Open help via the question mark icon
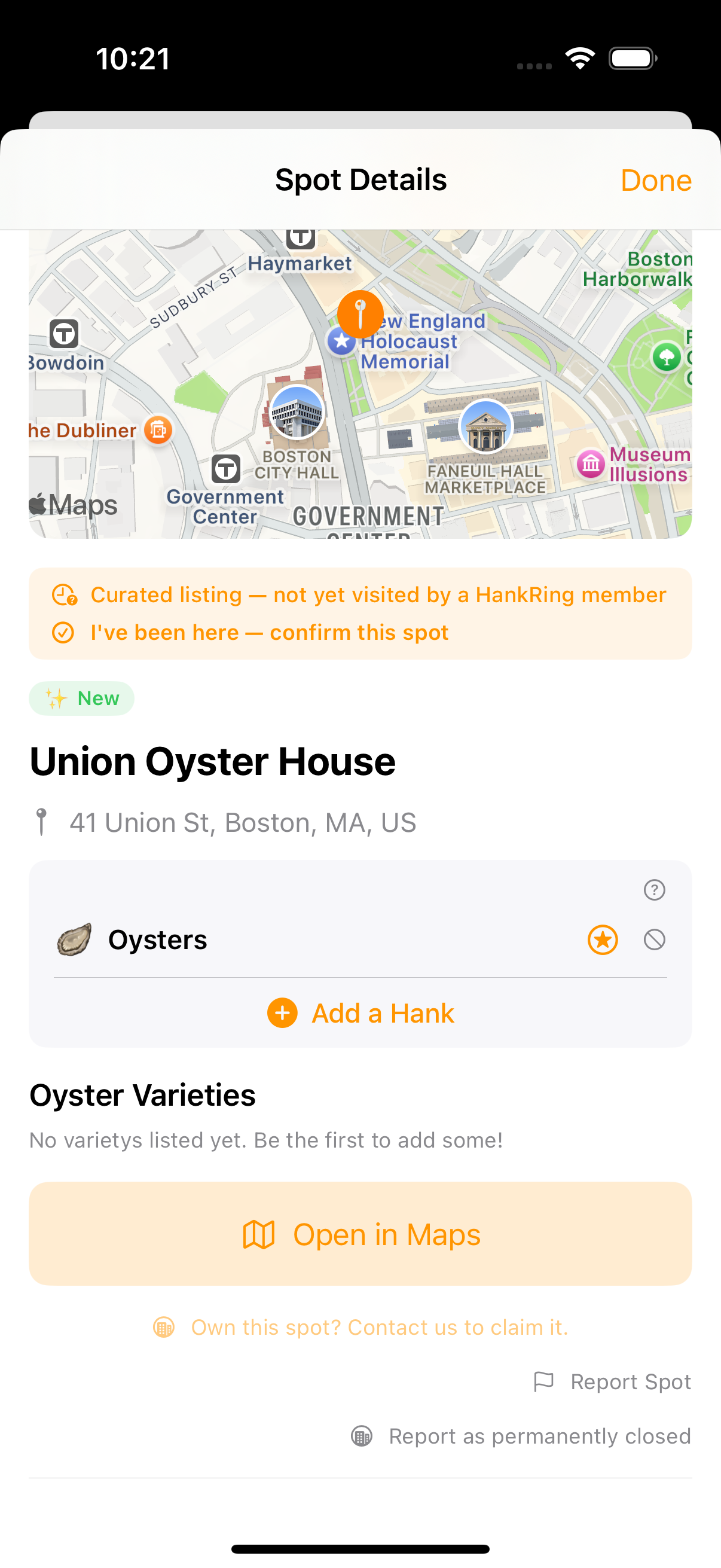721x1568 pixels. pyautogui.click(x=654, y=890)
